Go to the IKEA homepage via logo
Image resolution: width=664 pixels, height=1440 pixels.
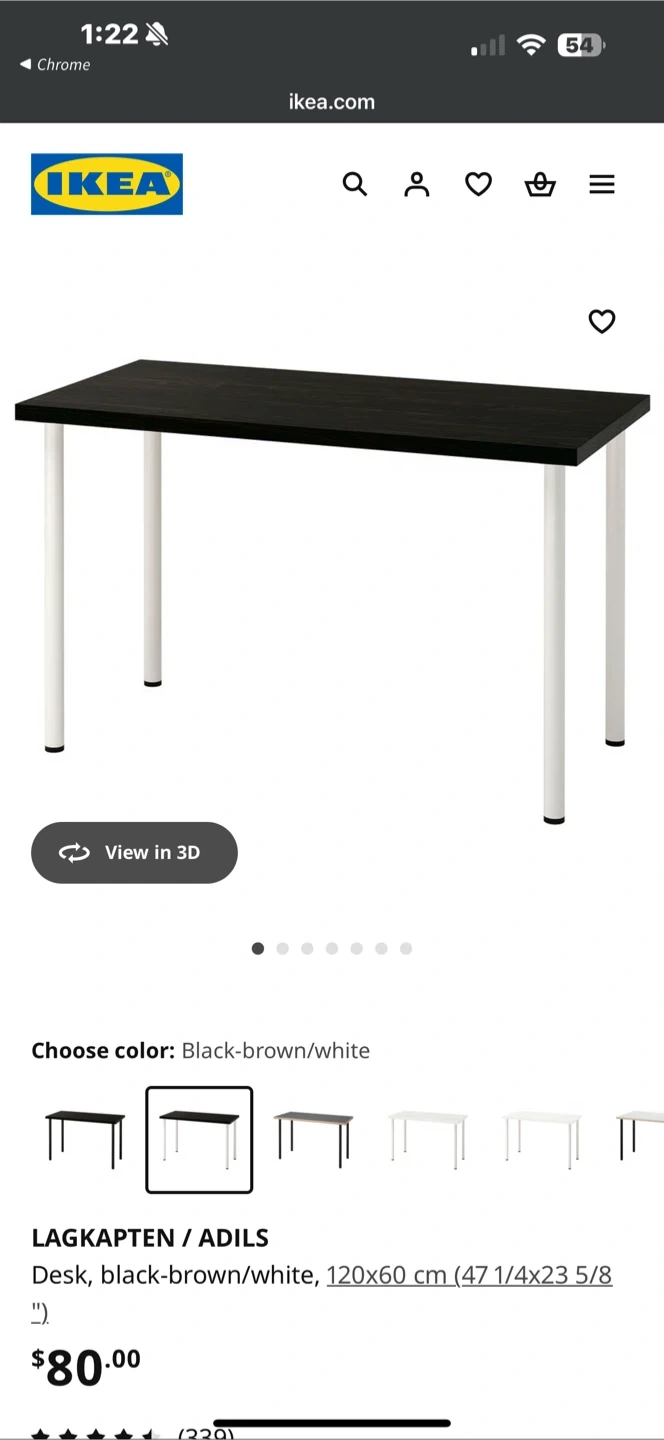click(107, 184)
